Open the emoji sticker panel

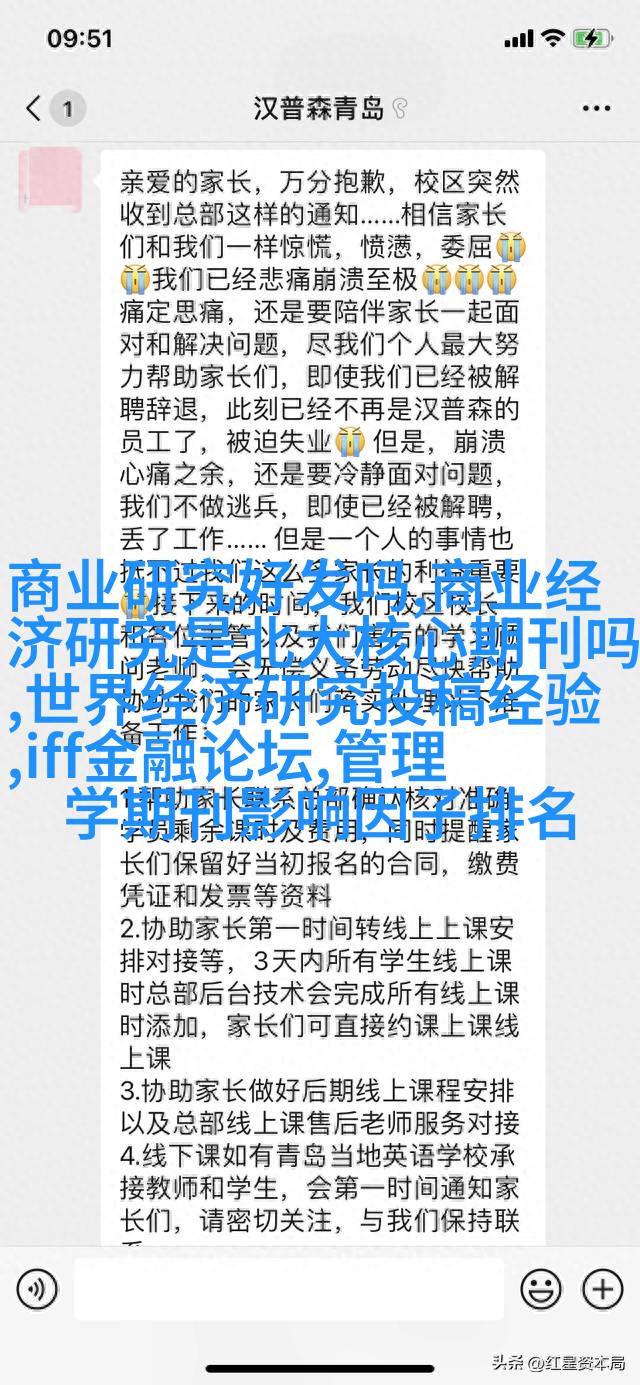541,1288
